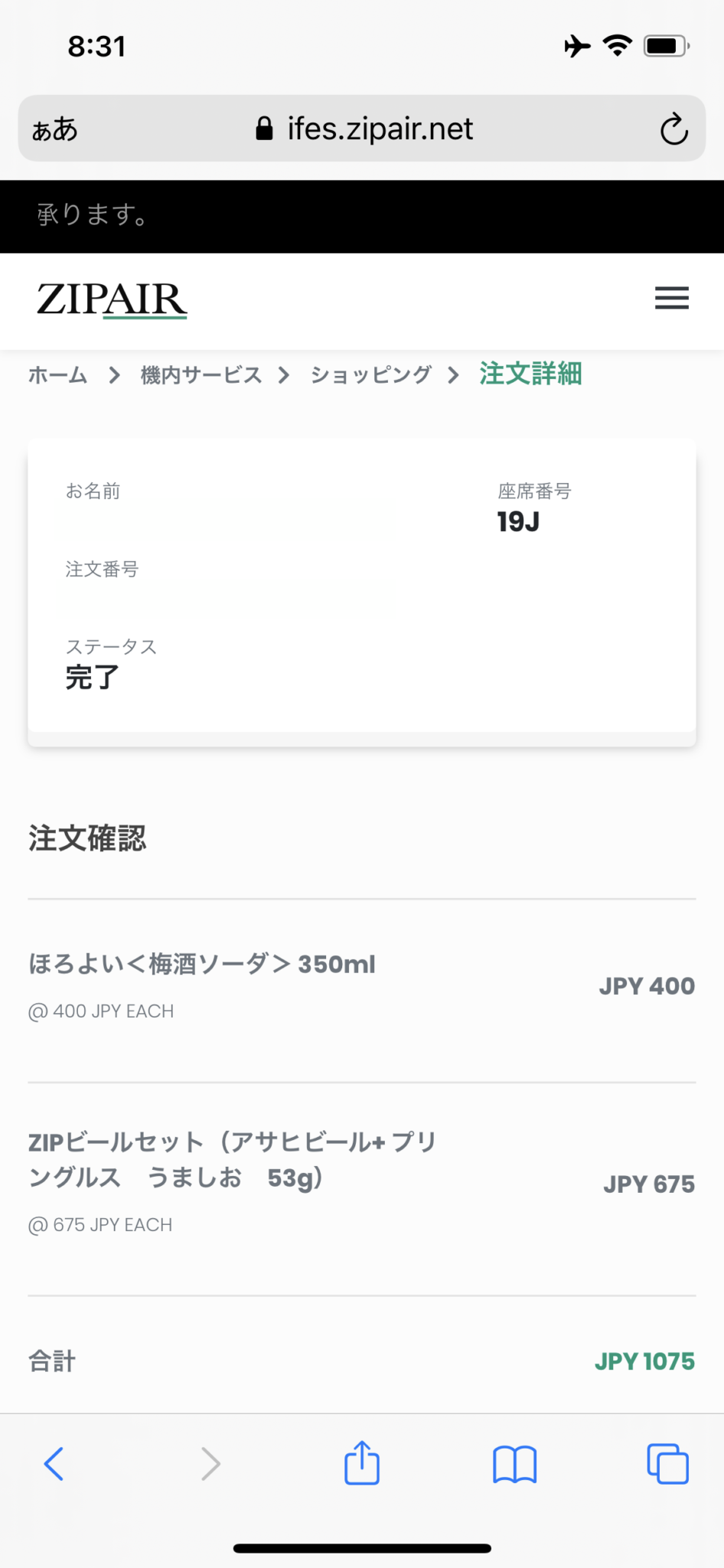
Task: Tap the page reload icon in address bar
Action: pos(673,129)
